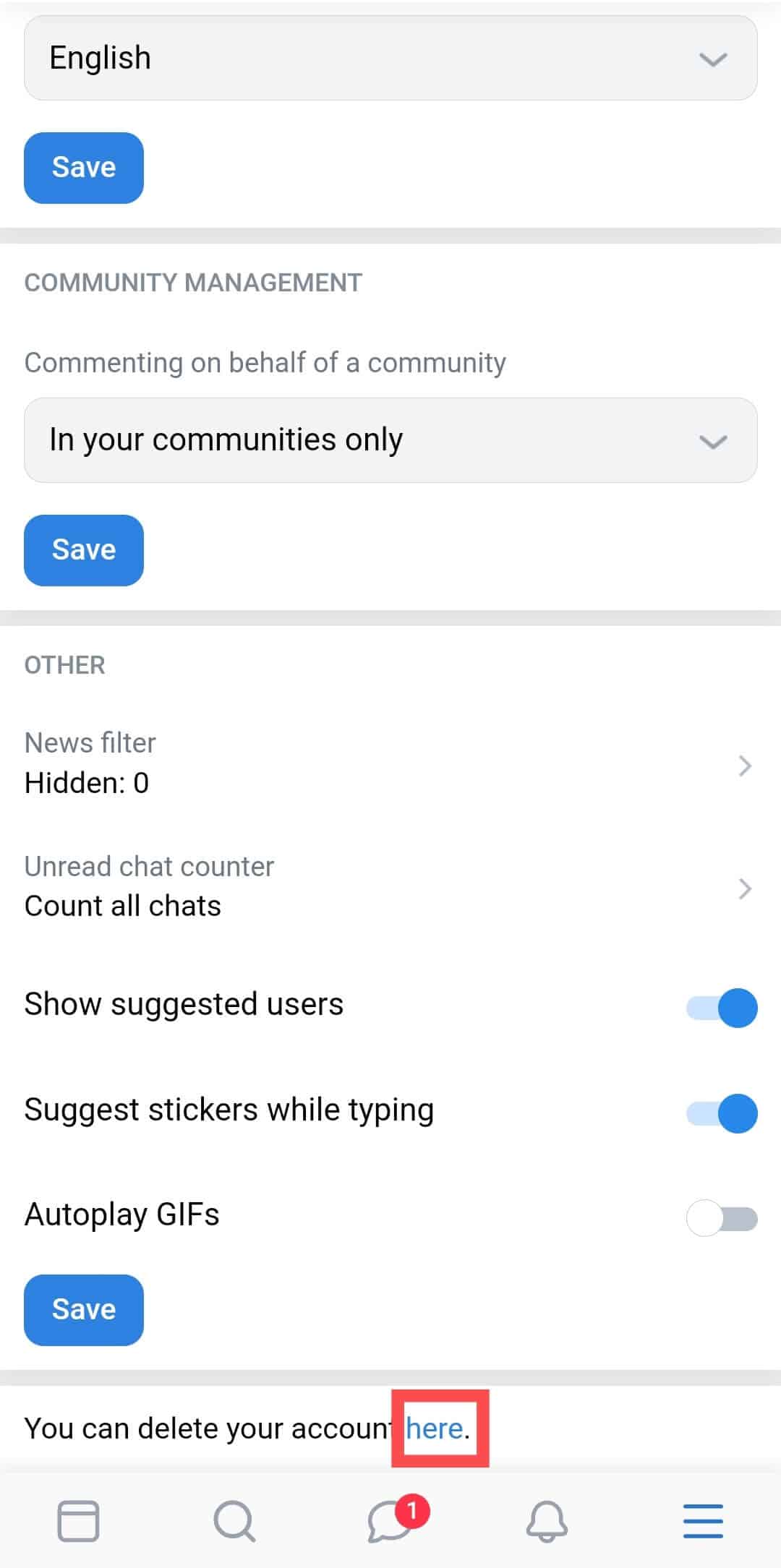This screenshot has height=1568, width=781.
Task: Expand the community commenting dropdown
Action: point(390,440)
